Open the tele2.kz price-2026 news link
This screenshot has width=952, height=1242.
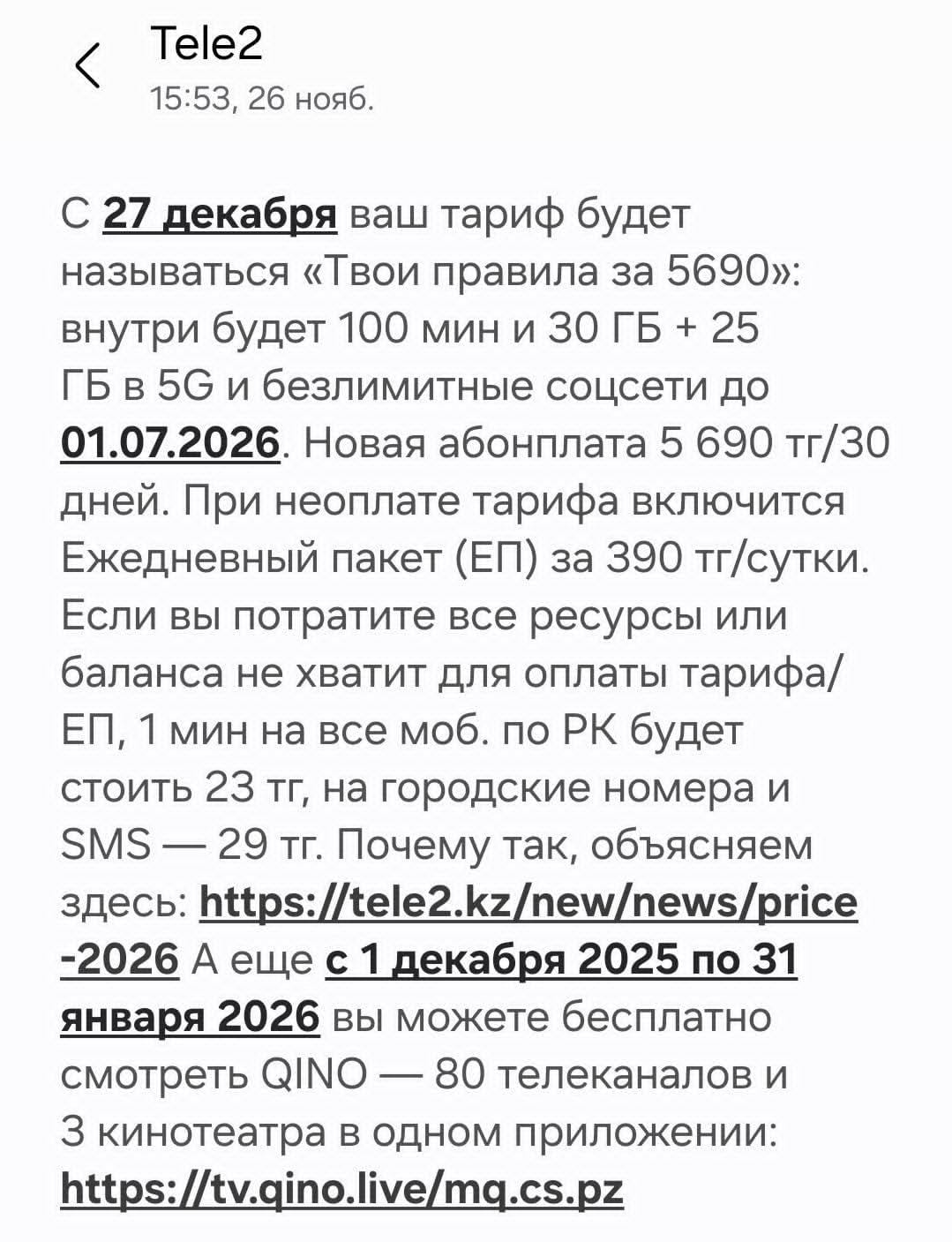(529, 902)
